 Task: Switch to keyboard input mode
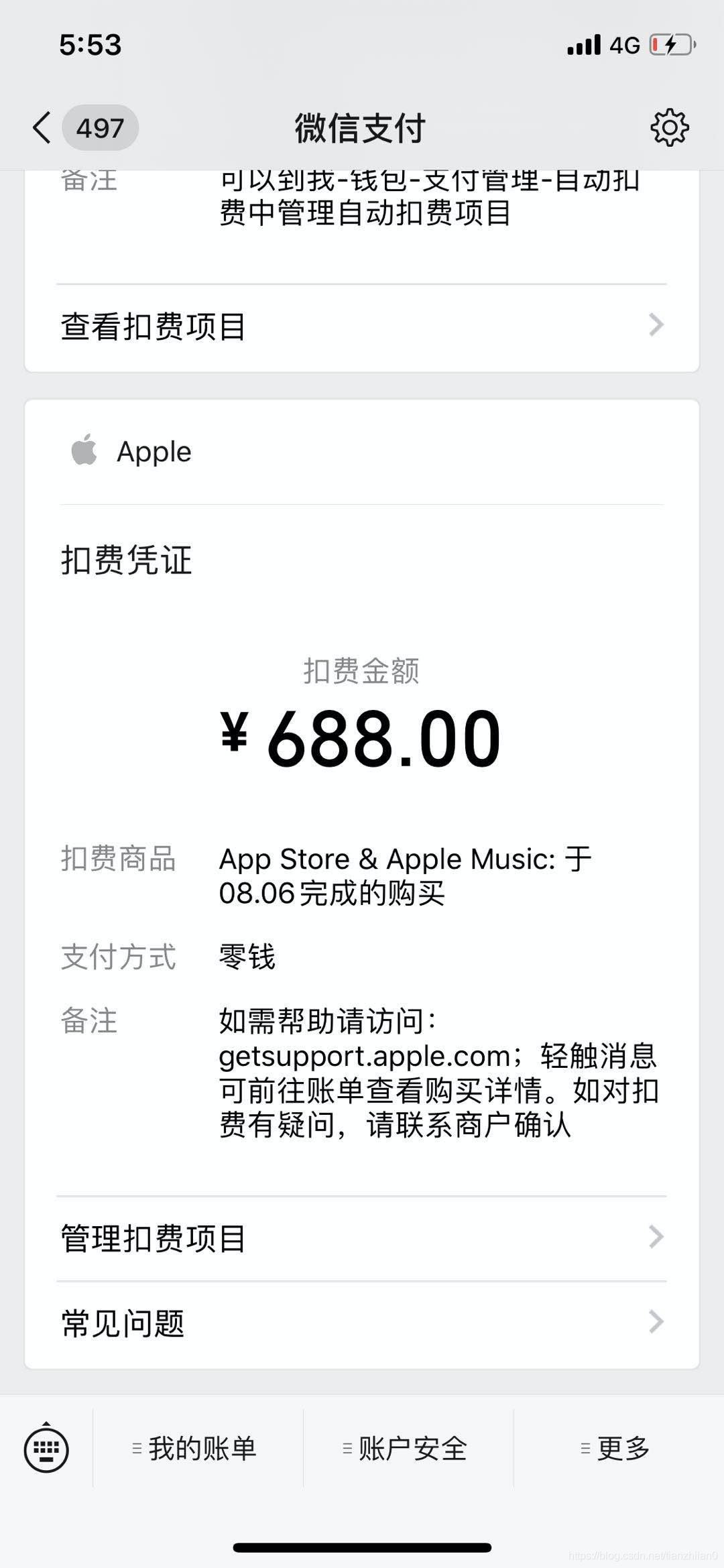coord(46,1449)
